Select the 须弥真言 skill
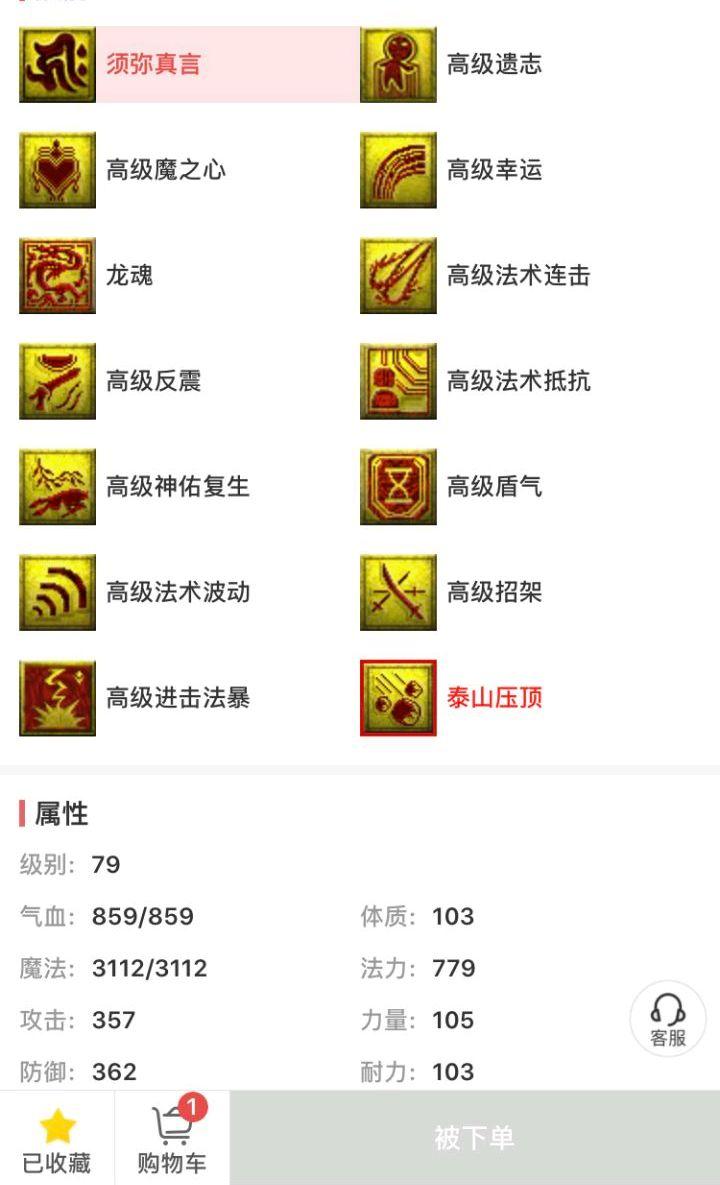 pyautogui.click(x=189, y=64)
